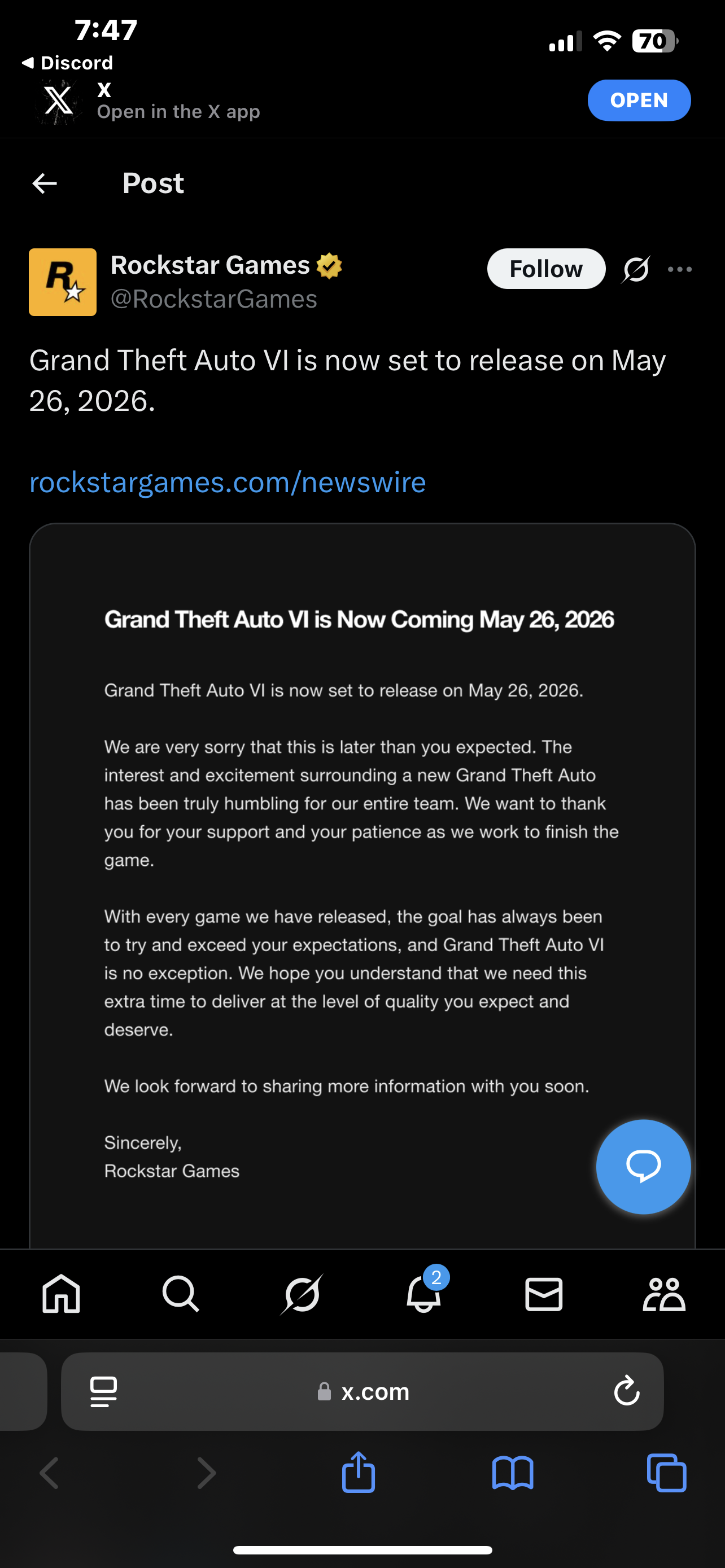Open the Messages envelope tab
Viewport: 725px width, 1568px height.
544,1294
